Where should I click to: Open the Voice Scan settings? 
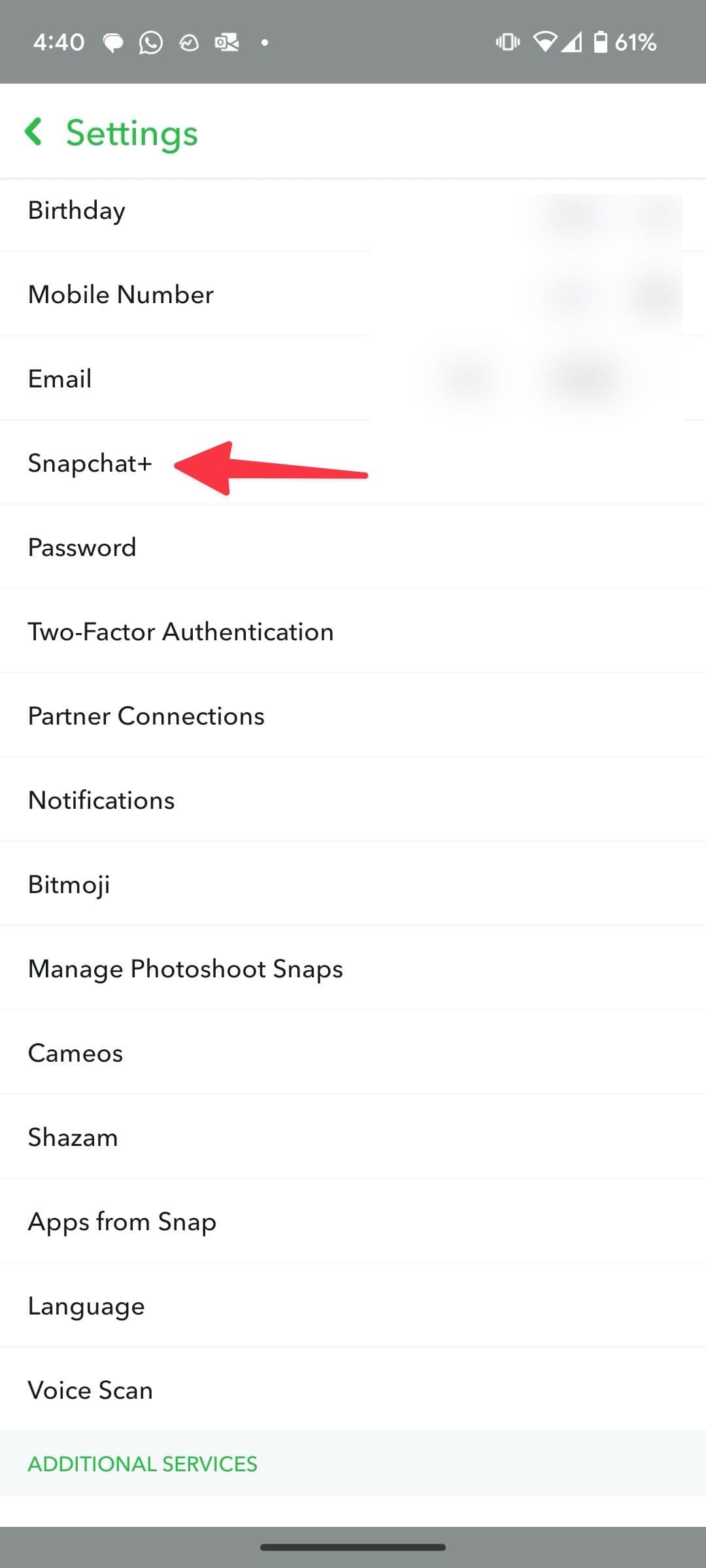tap(90, 1390)
